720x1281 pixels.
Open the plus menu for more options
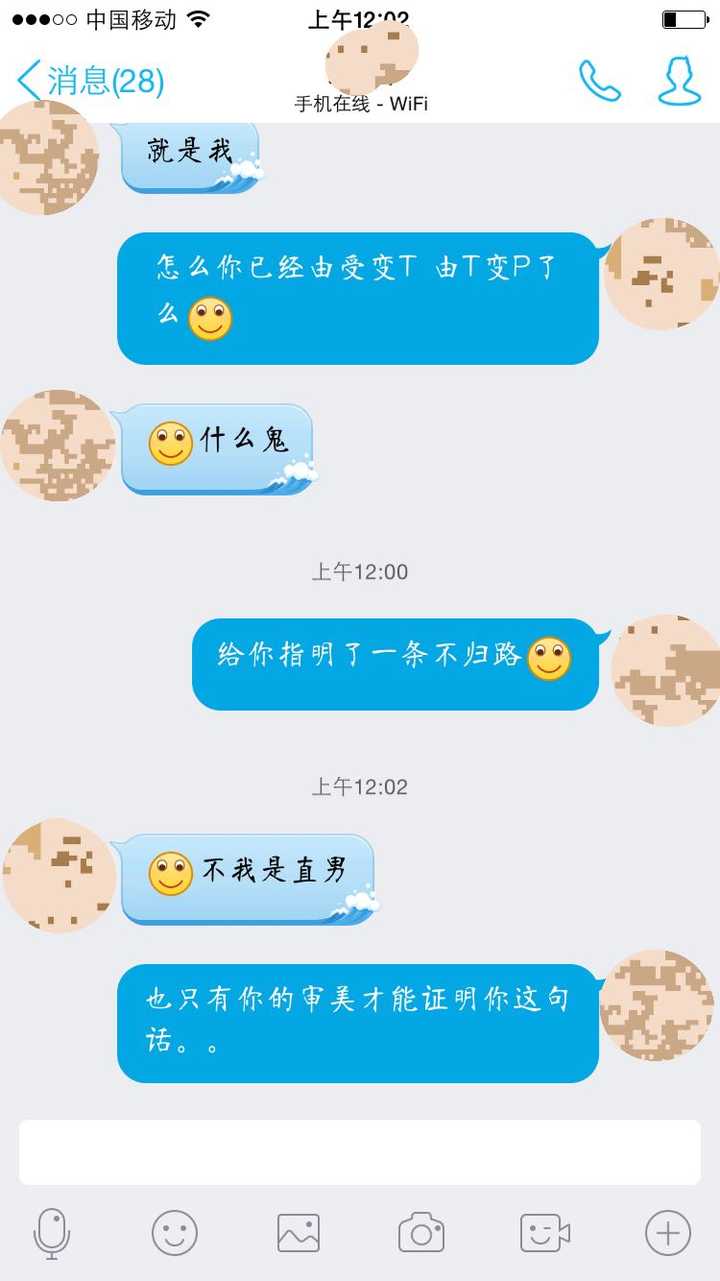click(667, 1233)
